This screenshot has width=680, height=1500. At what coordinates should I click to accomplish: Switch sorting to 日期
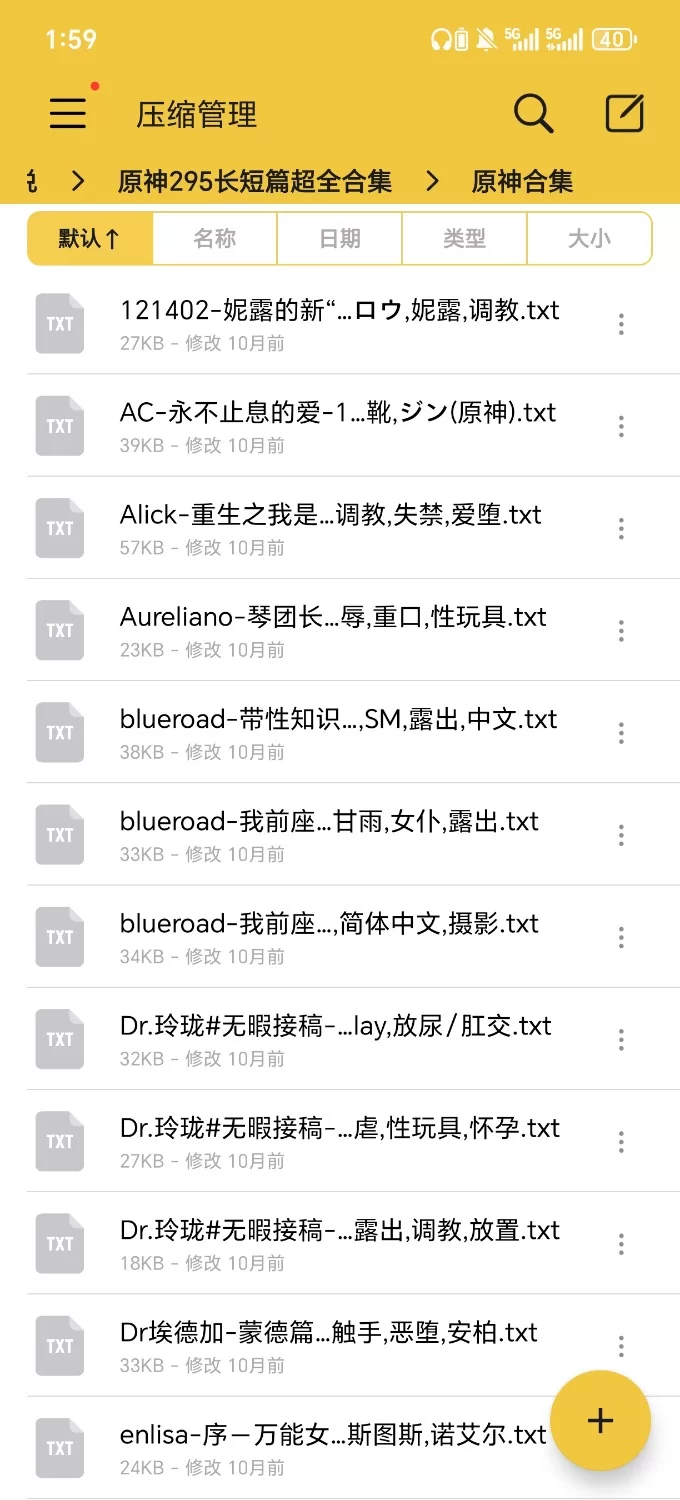339,238
